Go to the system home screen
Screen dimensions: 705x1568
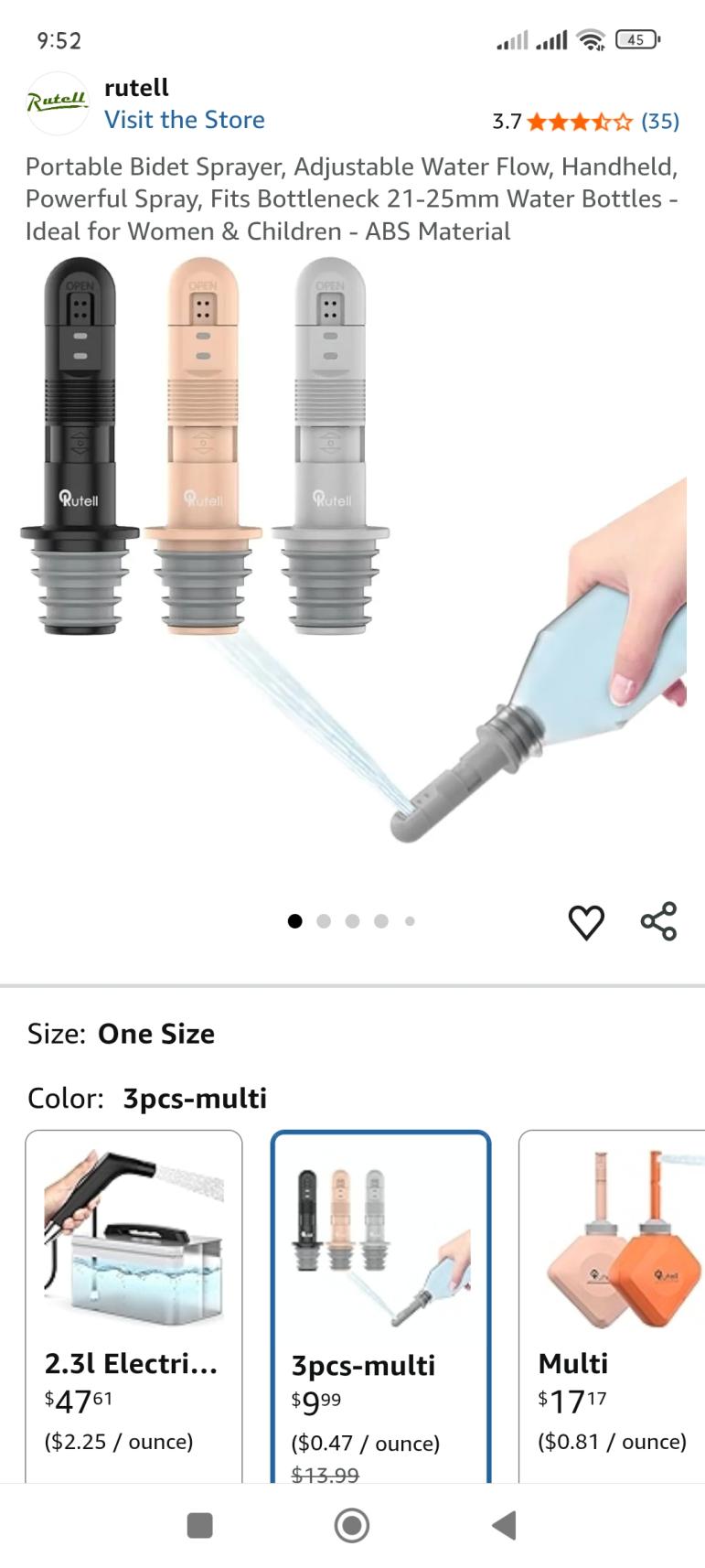[x=352, y=1525]
